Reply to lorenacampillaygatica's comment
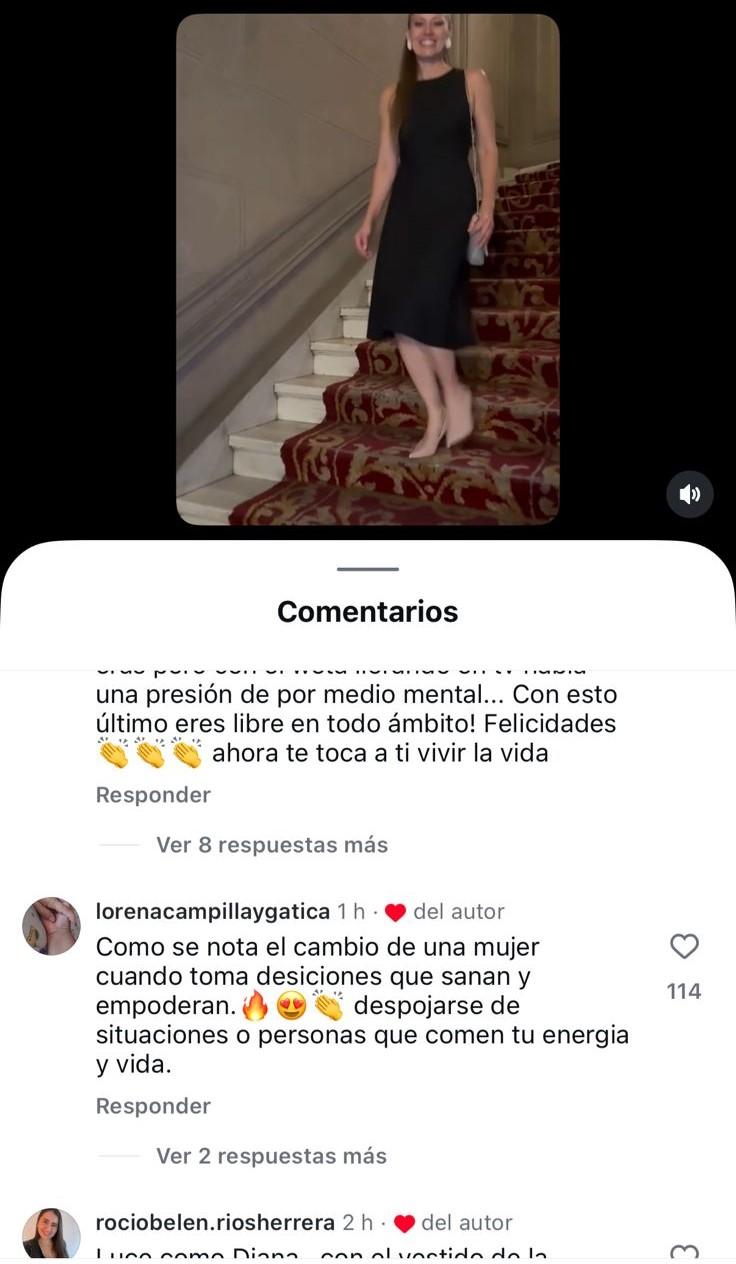Screen dimensions: 736x1264 [x=153, y=1106]
